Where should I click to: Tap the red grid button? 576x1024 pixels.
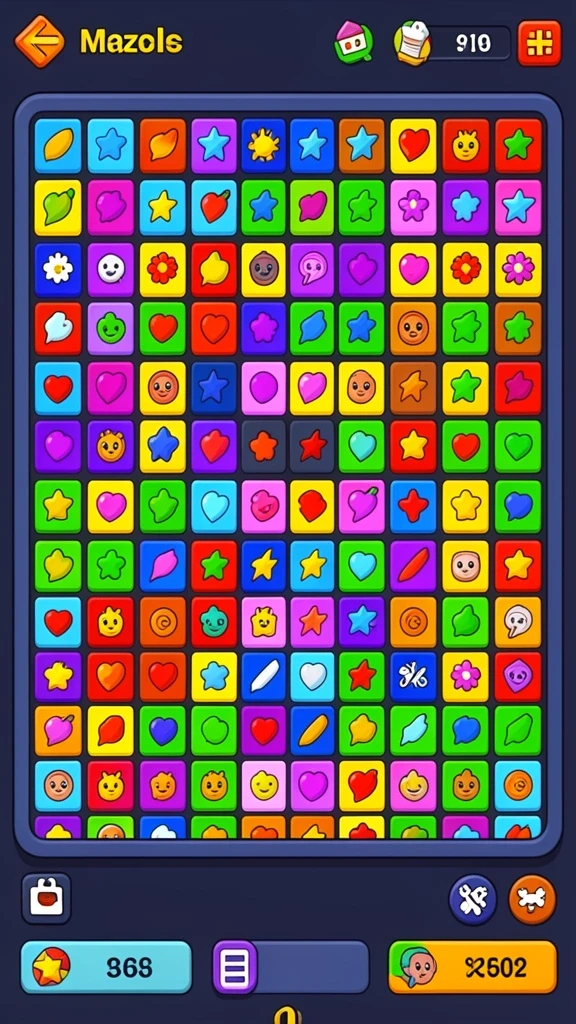pyautogui.click(x=539, y=43)
